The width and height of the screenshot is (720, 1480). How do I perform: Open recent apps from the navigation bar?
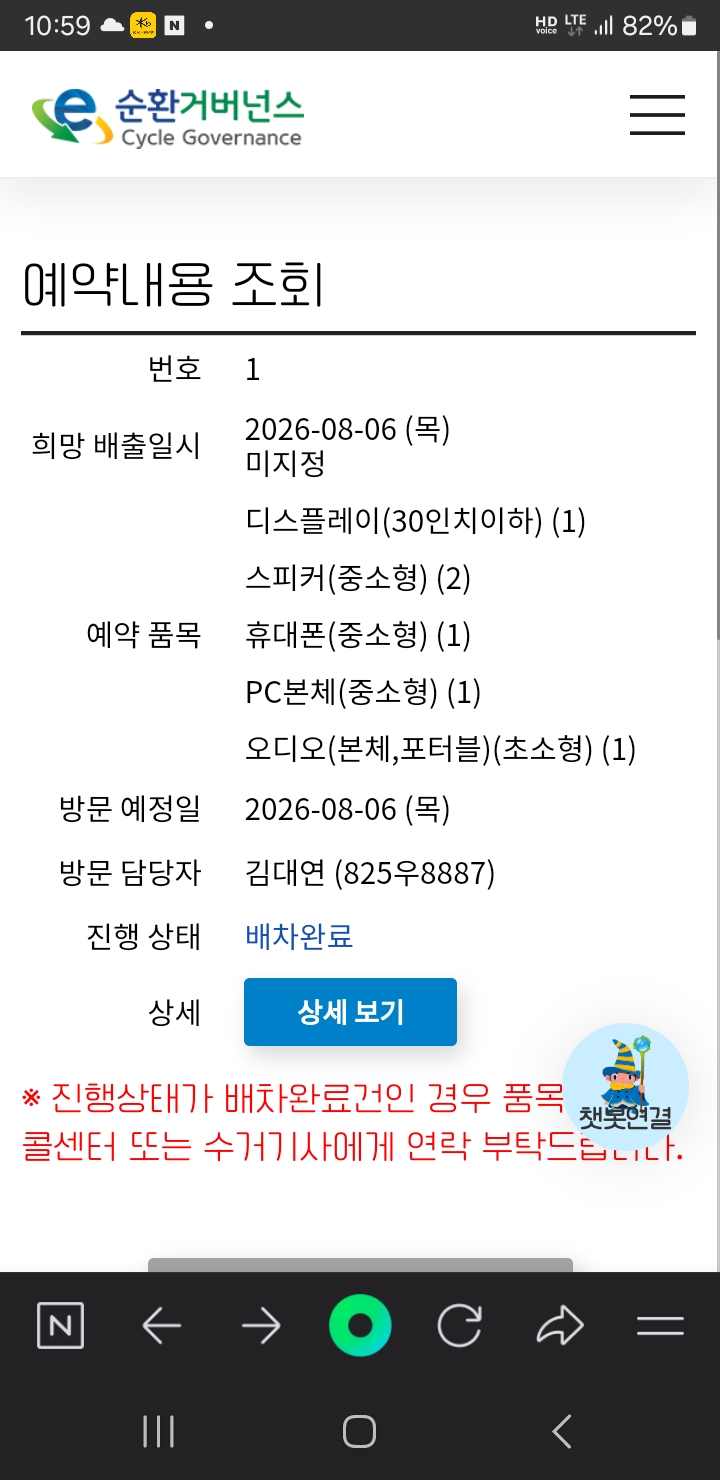pos(158,1432)
